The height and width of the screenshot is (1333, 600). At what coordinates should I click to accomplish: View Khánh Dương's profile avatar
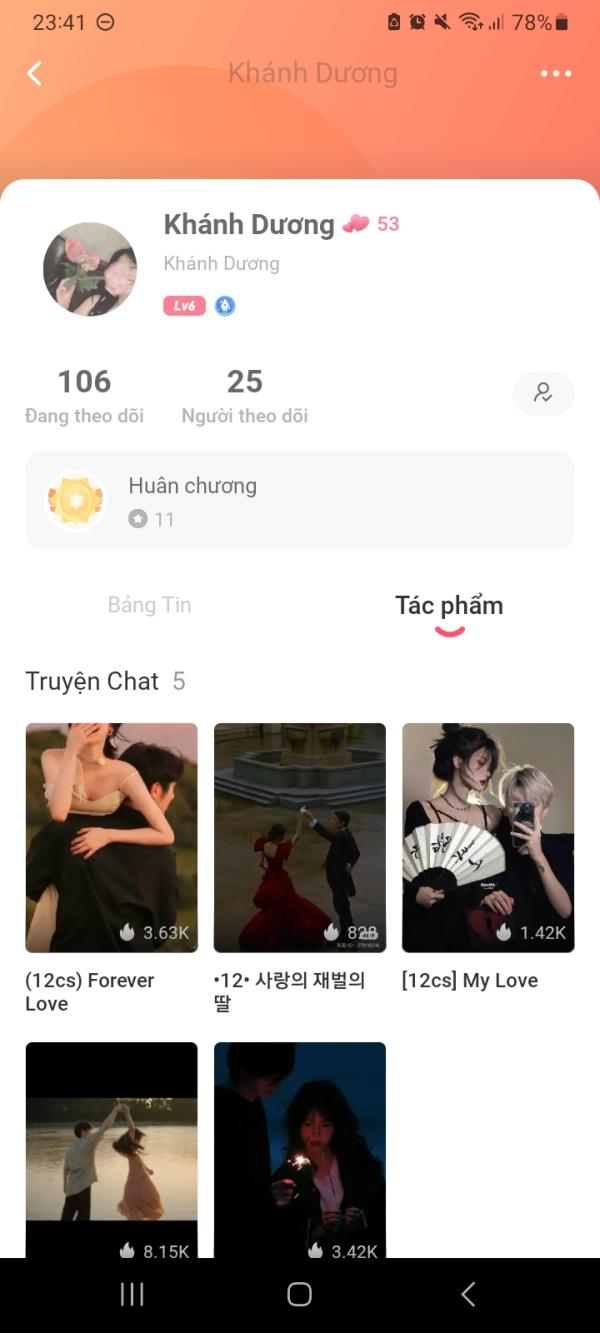pos(90,269)
